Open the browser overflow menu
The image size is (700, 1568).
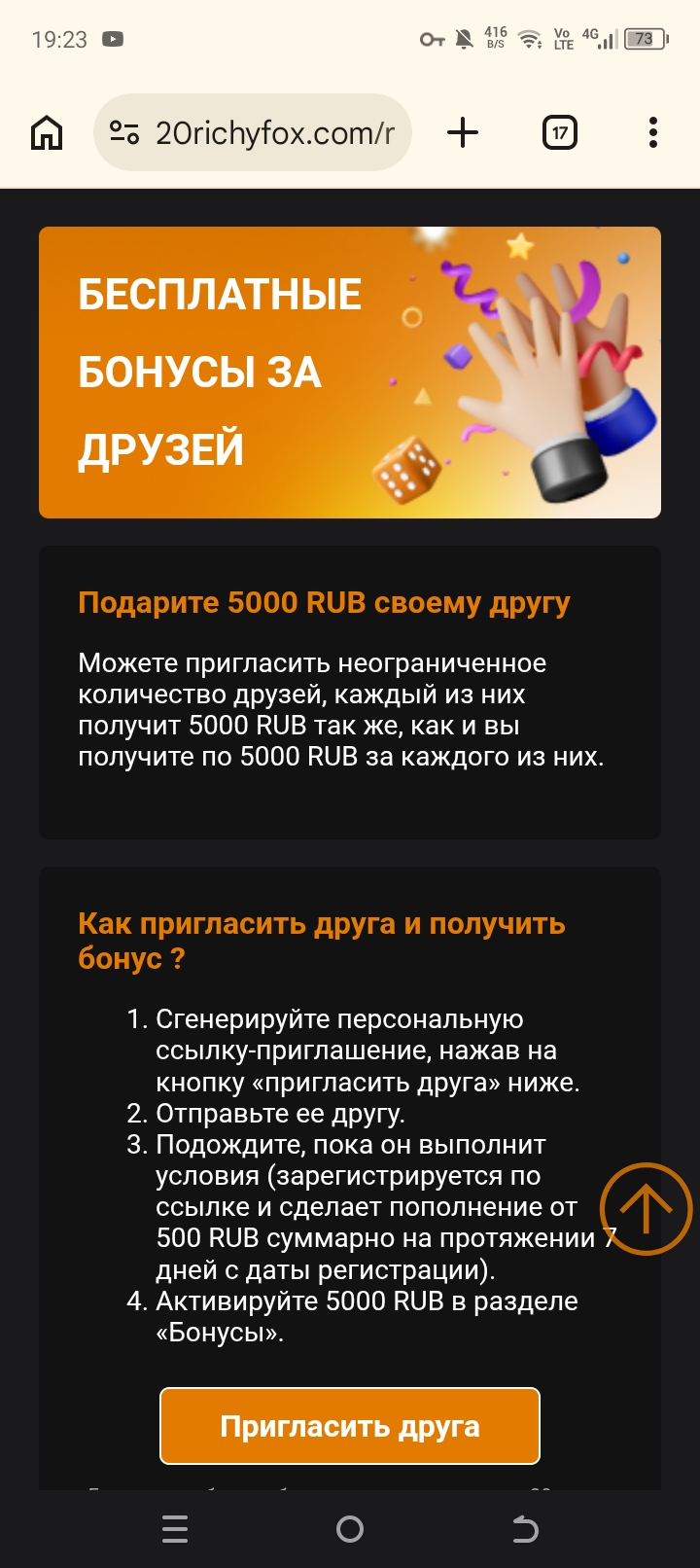click(x=652, y=132)
